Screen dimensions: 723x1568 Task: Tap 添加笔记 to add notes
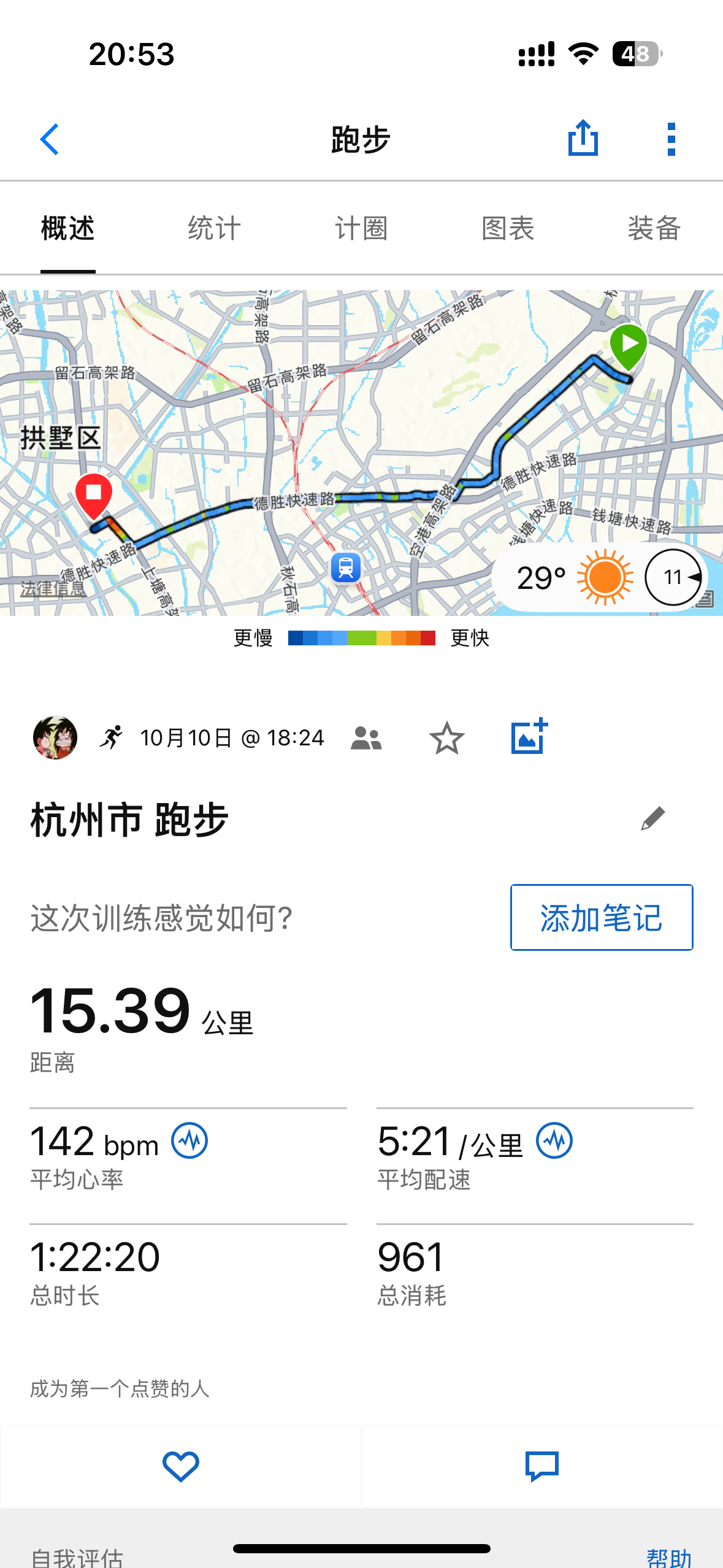602,918
